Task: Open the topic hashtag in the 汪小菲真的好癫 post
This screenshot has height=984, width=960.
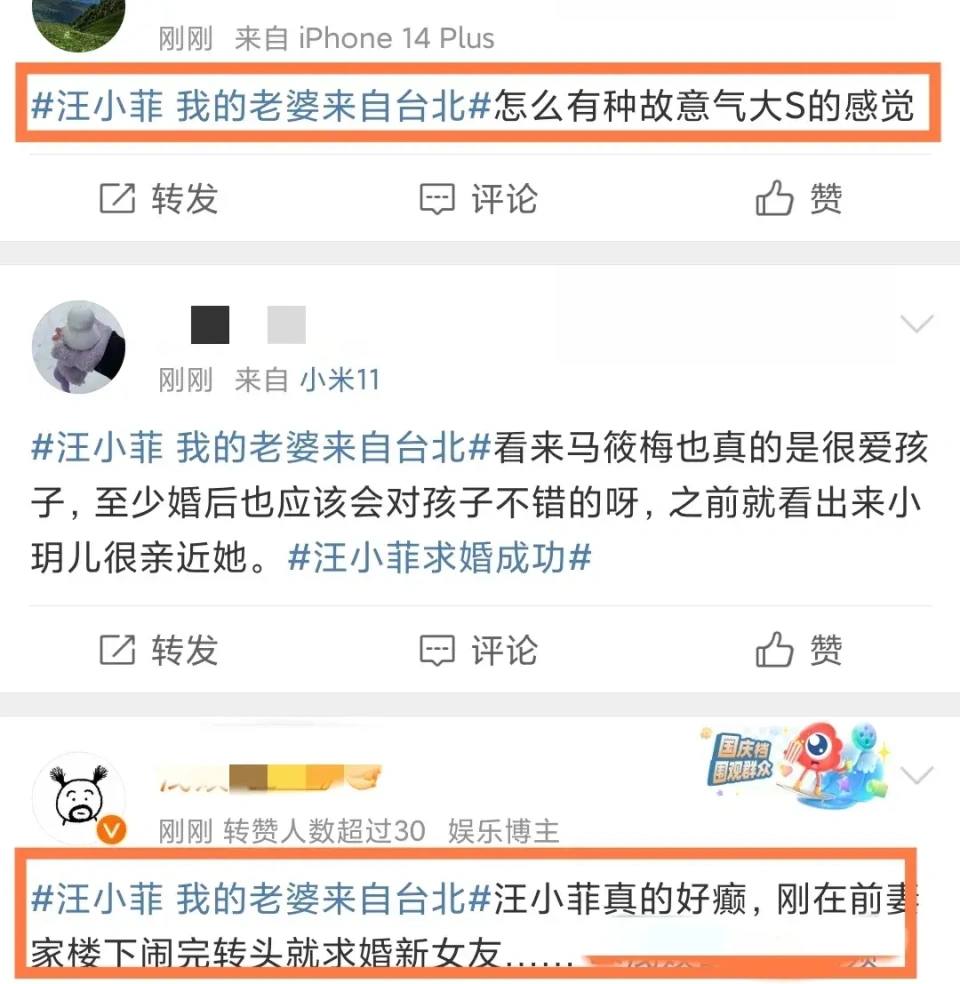Action: [x=261, y=899]
